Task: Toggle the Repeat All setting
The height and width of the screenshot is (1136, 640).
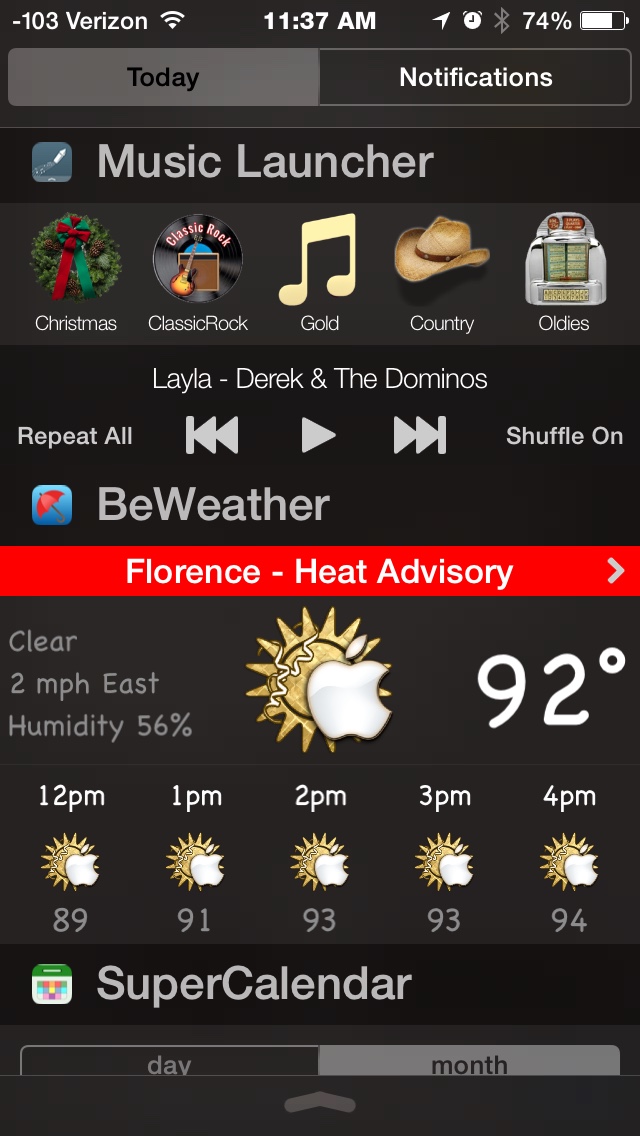Action: tap(75, 436)
